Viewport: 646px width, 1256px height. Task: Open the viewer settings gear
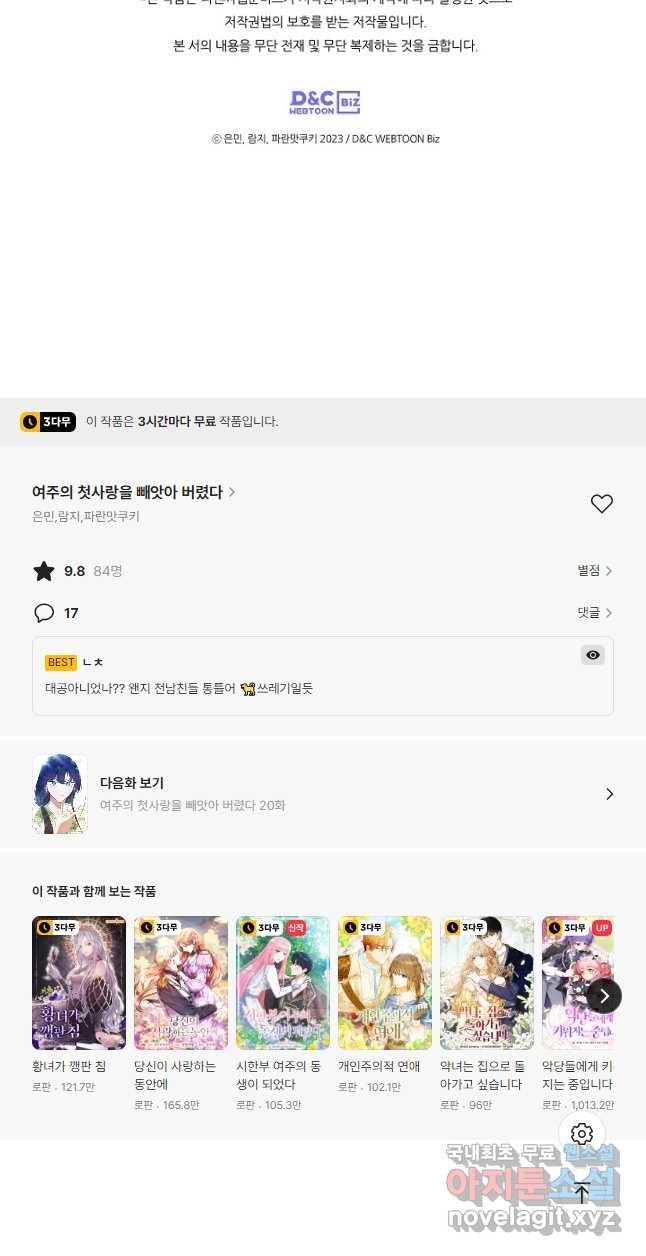tap(582, 1134)
